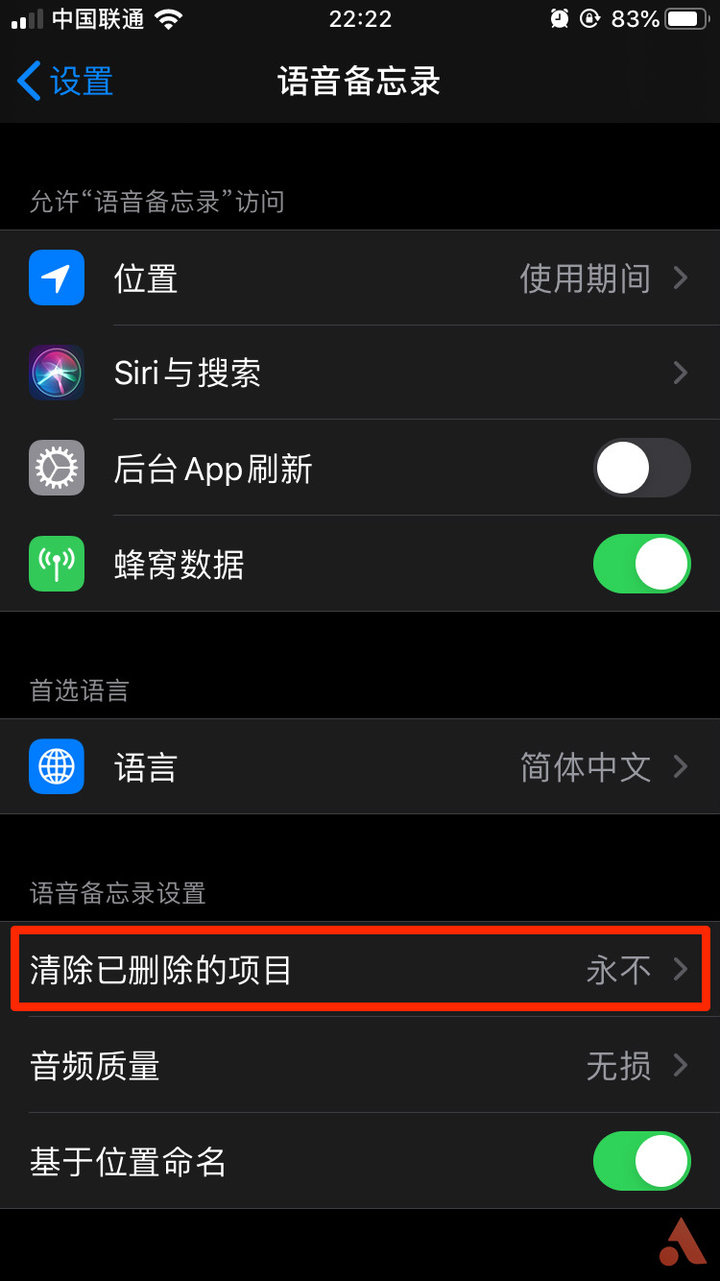Turn off 基于位置命名 switch
The image size is (720, 1281).
(641, 1161)
